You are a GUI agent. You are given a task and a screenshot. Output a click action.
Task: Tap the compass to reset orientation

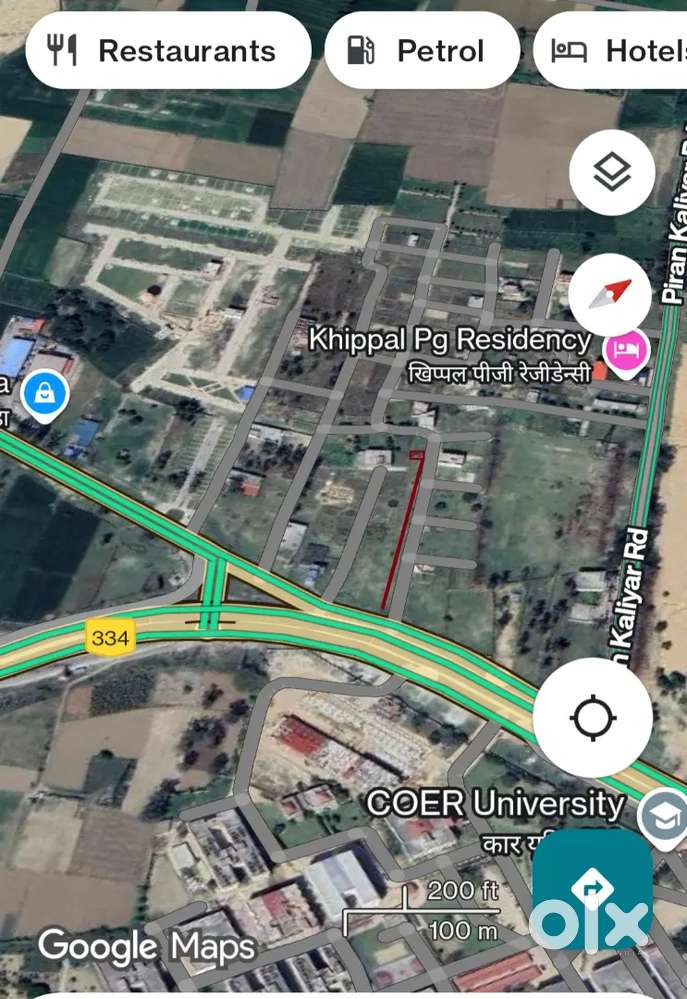coord(612,295)
